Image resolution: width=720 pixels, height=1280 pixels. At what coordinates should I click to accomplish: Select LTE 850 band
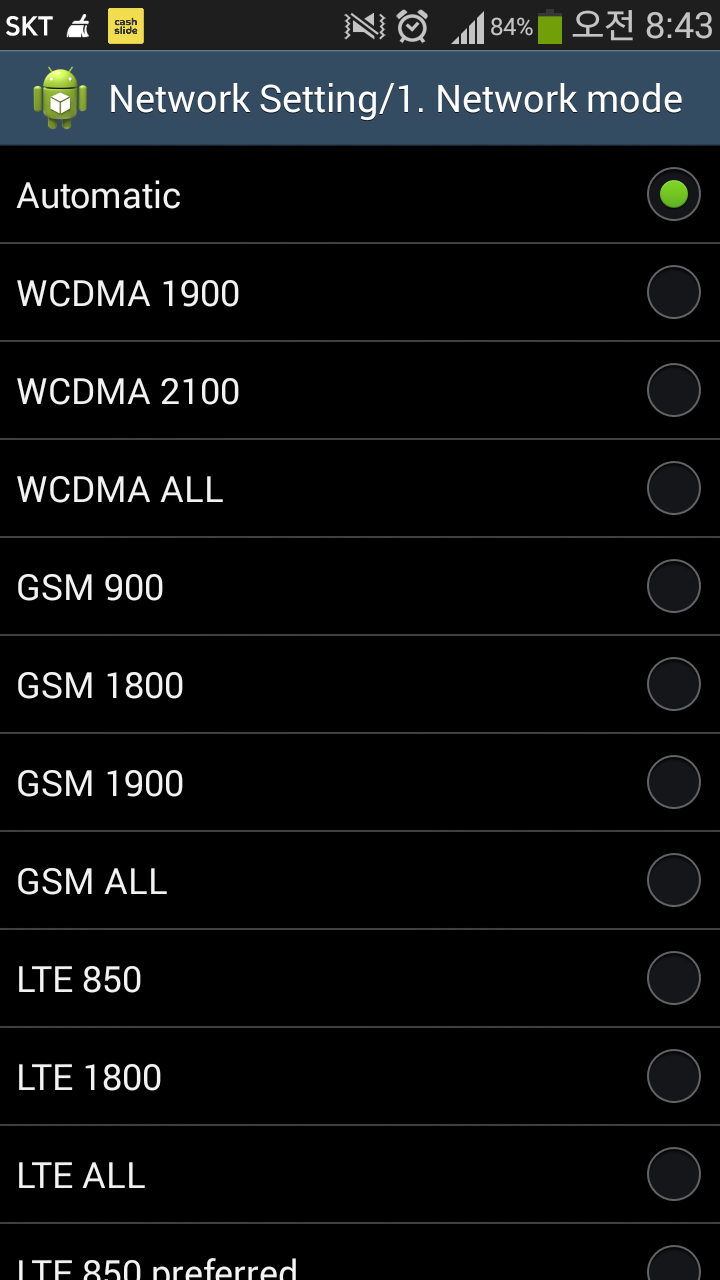(360, 979)
